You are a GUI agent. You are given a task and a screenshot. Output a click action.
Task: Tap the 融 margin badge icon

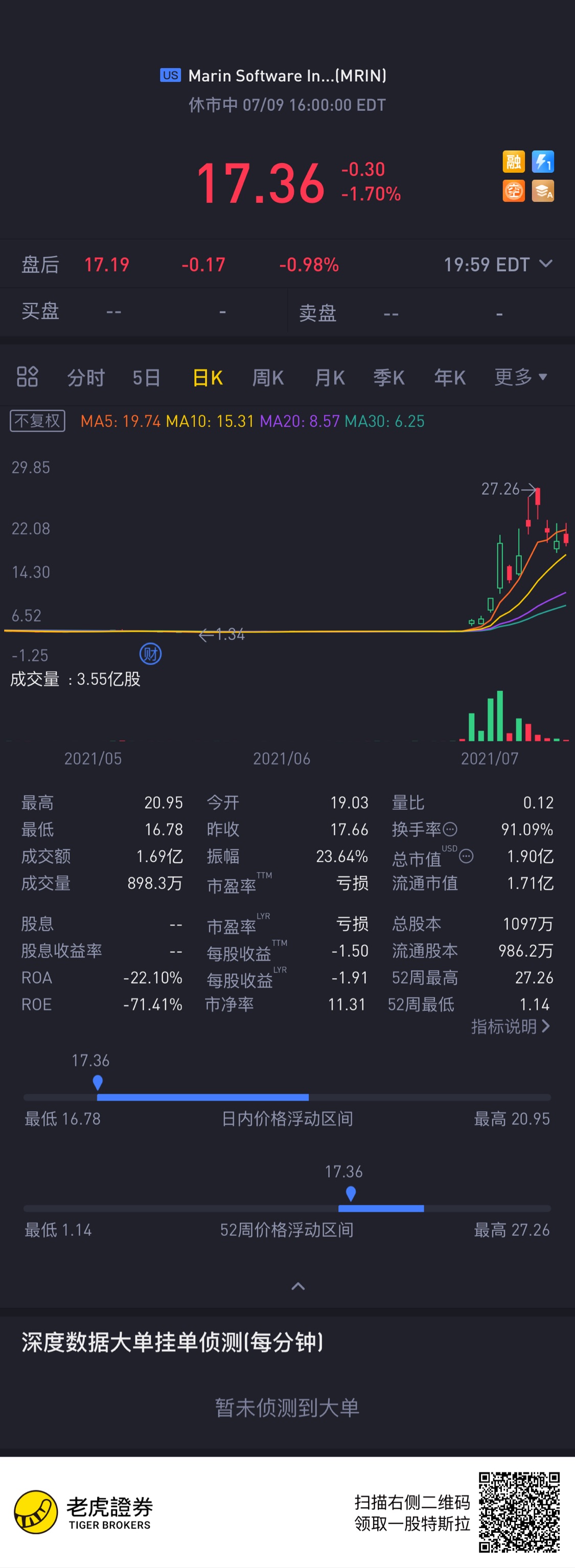coord(514,162)
